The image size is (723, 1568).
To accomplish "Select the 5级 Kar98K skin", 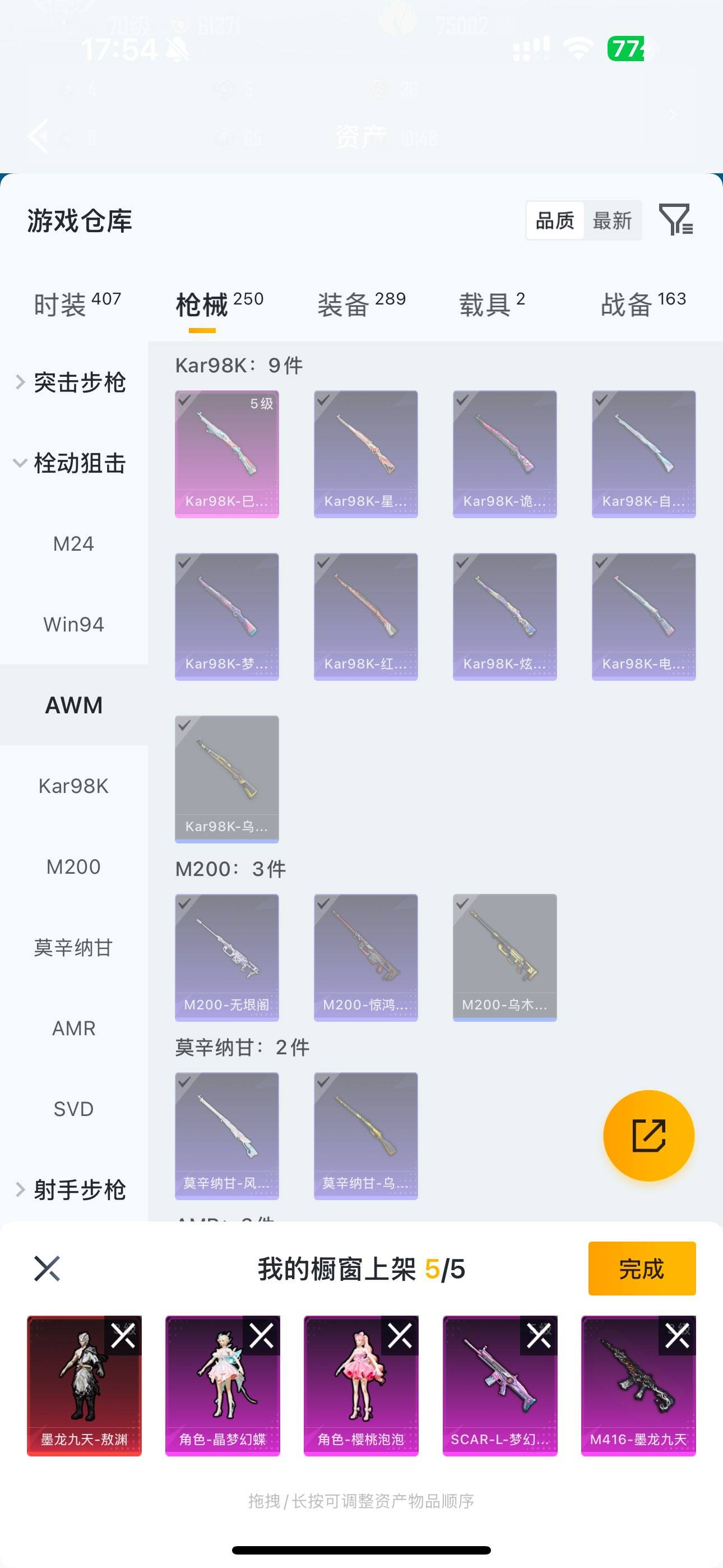I will 227,454.
